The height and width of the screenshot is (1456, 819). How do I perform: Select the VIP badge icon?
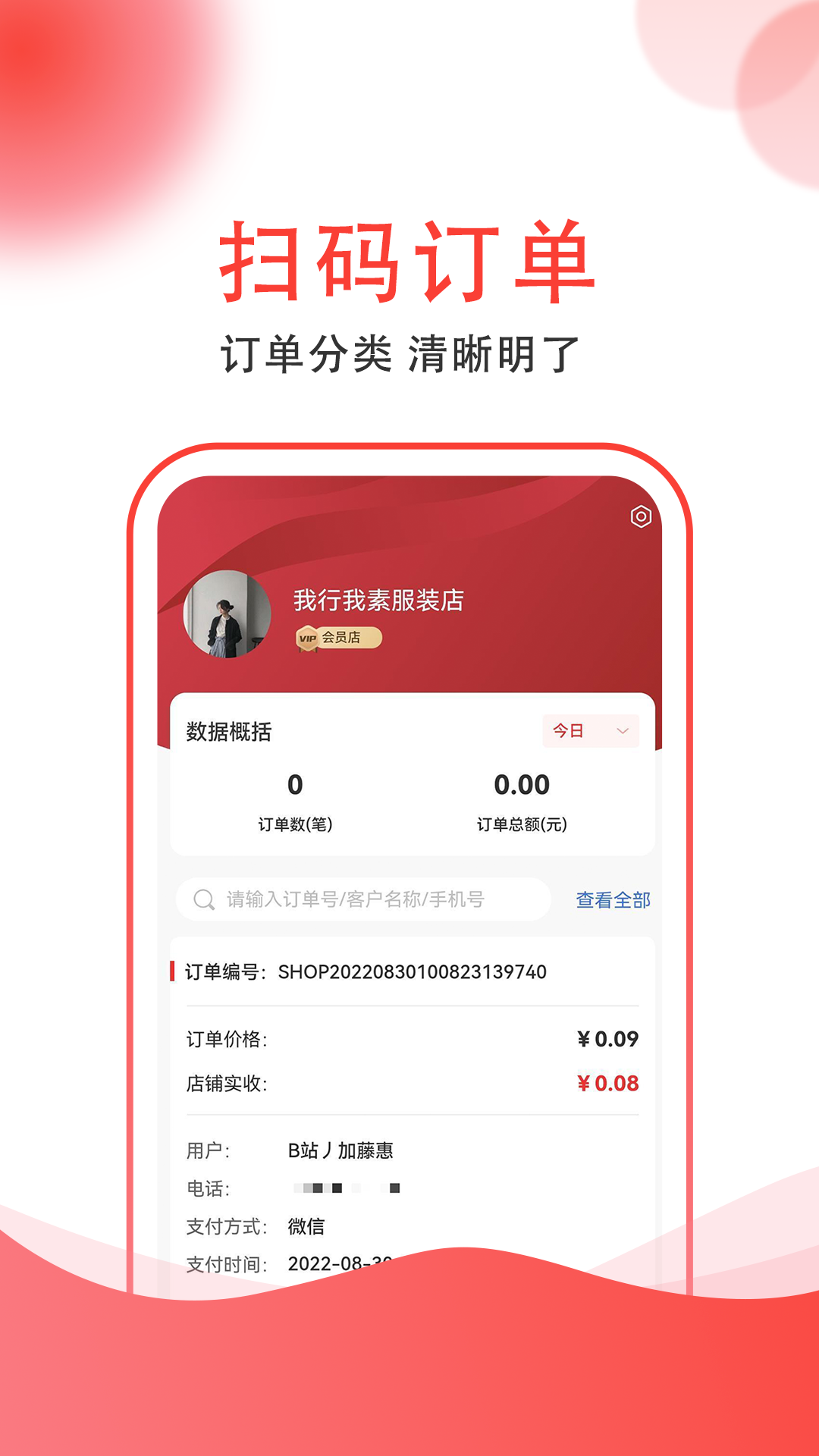[307, 638]
